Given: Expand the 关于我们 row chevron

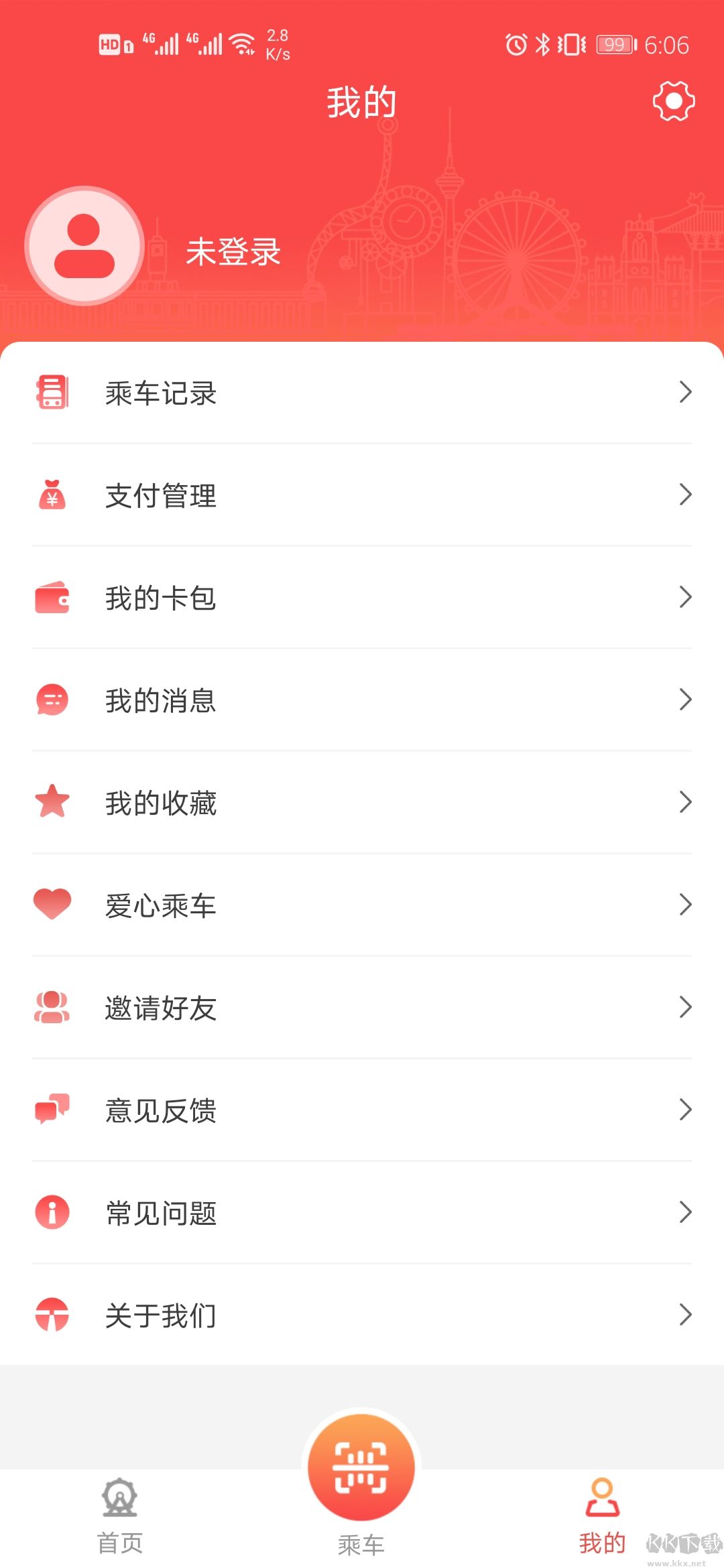Looking at the screenshot, I should 685,1316.
